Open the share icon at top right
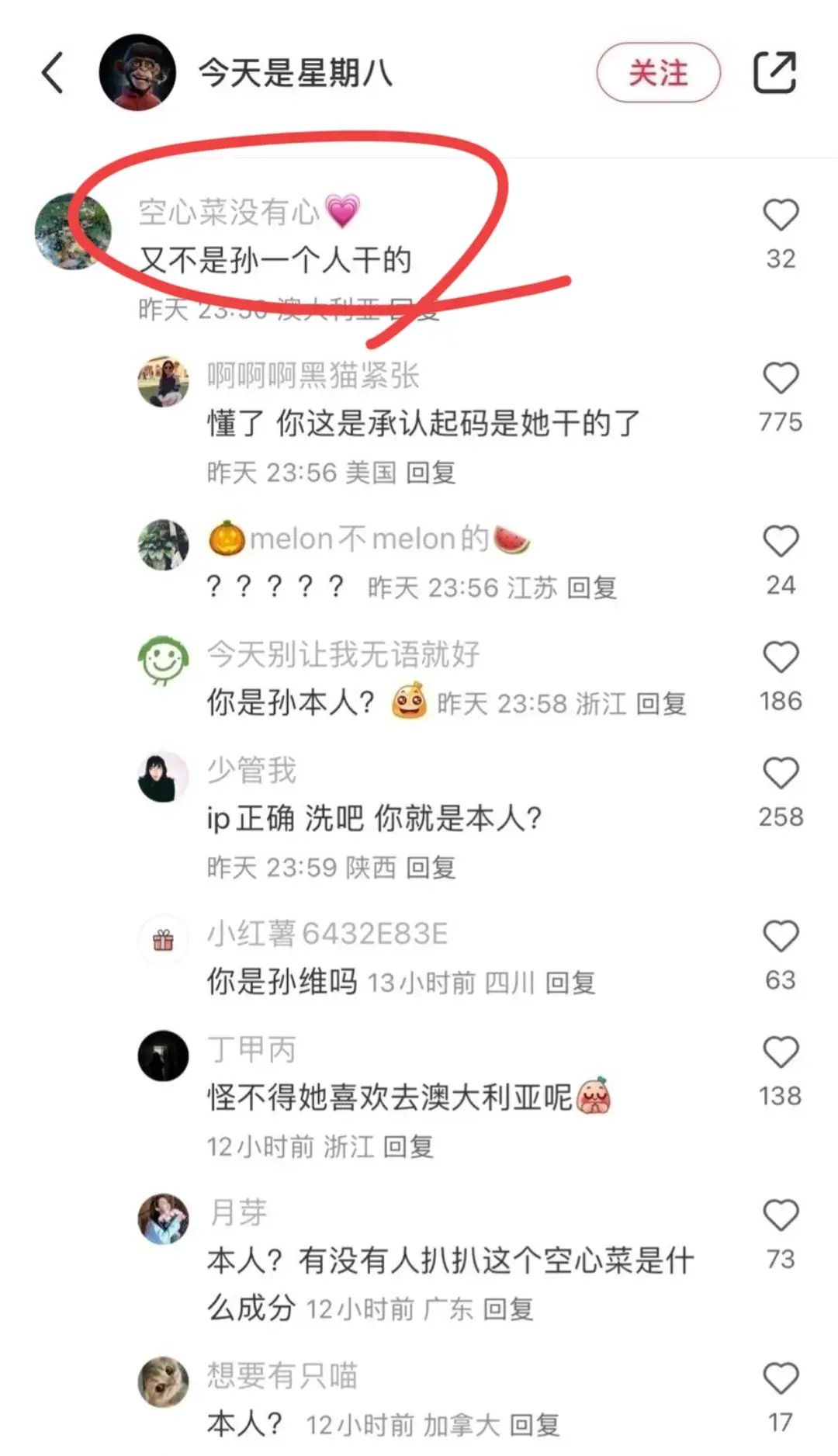 coord(774,74)
